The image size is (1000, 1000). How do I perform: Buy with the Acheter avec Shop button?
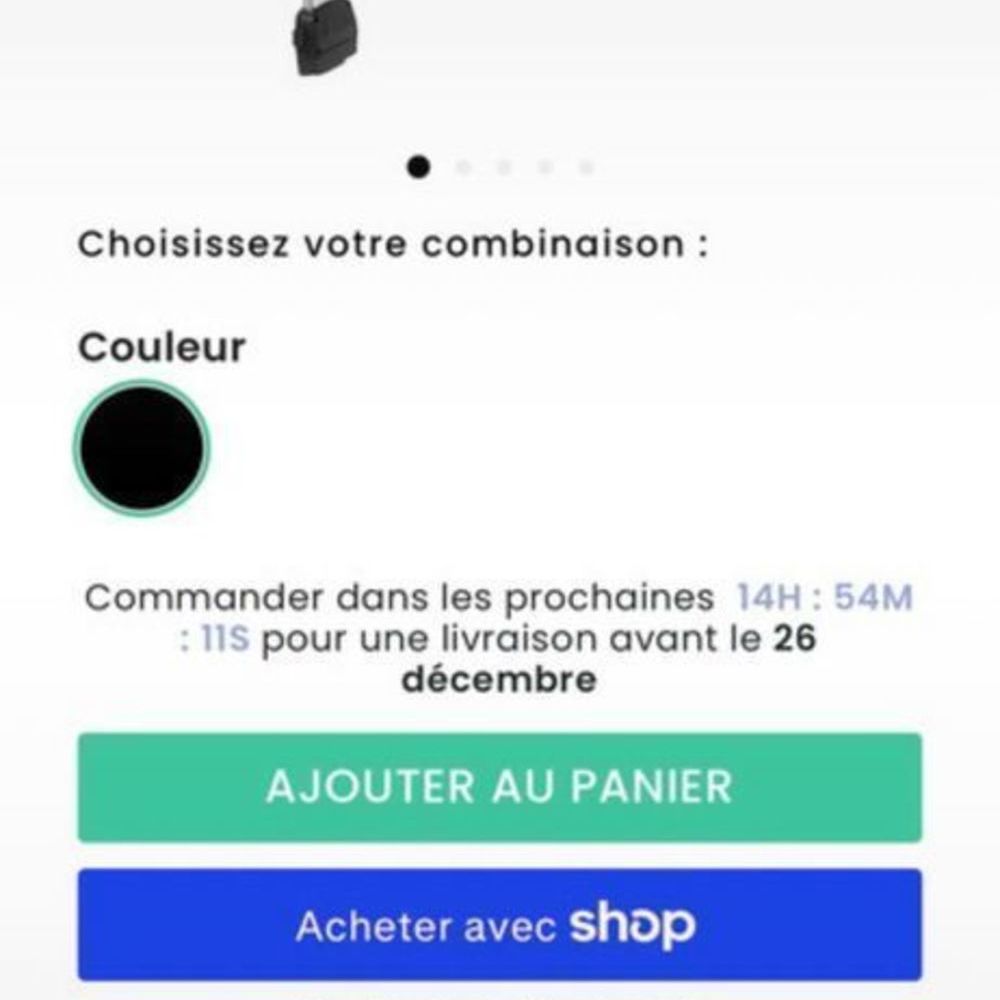[x=499, y=925]
